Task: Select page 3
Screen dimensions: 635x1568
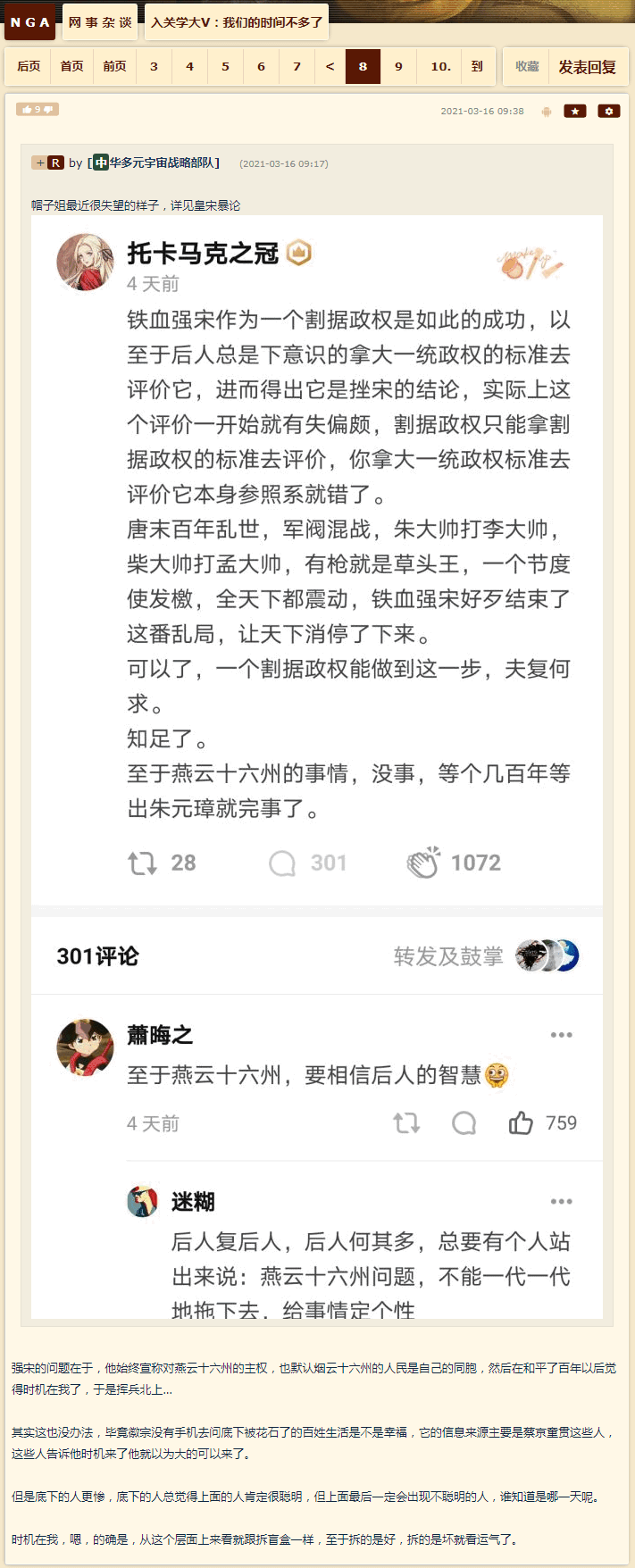Action: [154, 66]
